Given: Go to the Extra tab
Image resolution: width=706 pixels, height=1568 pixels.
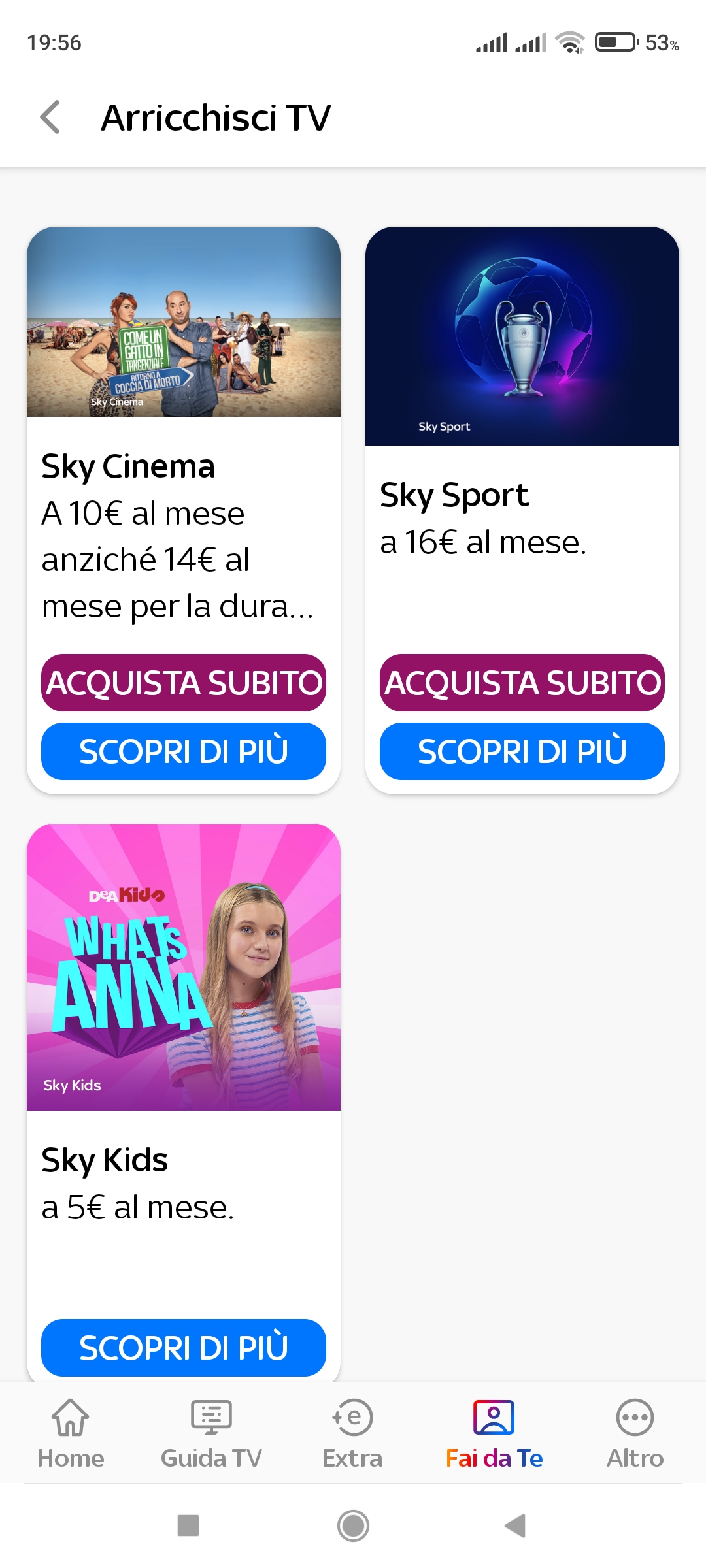Looking at the screenshot, I should (x=352, y=1434).
